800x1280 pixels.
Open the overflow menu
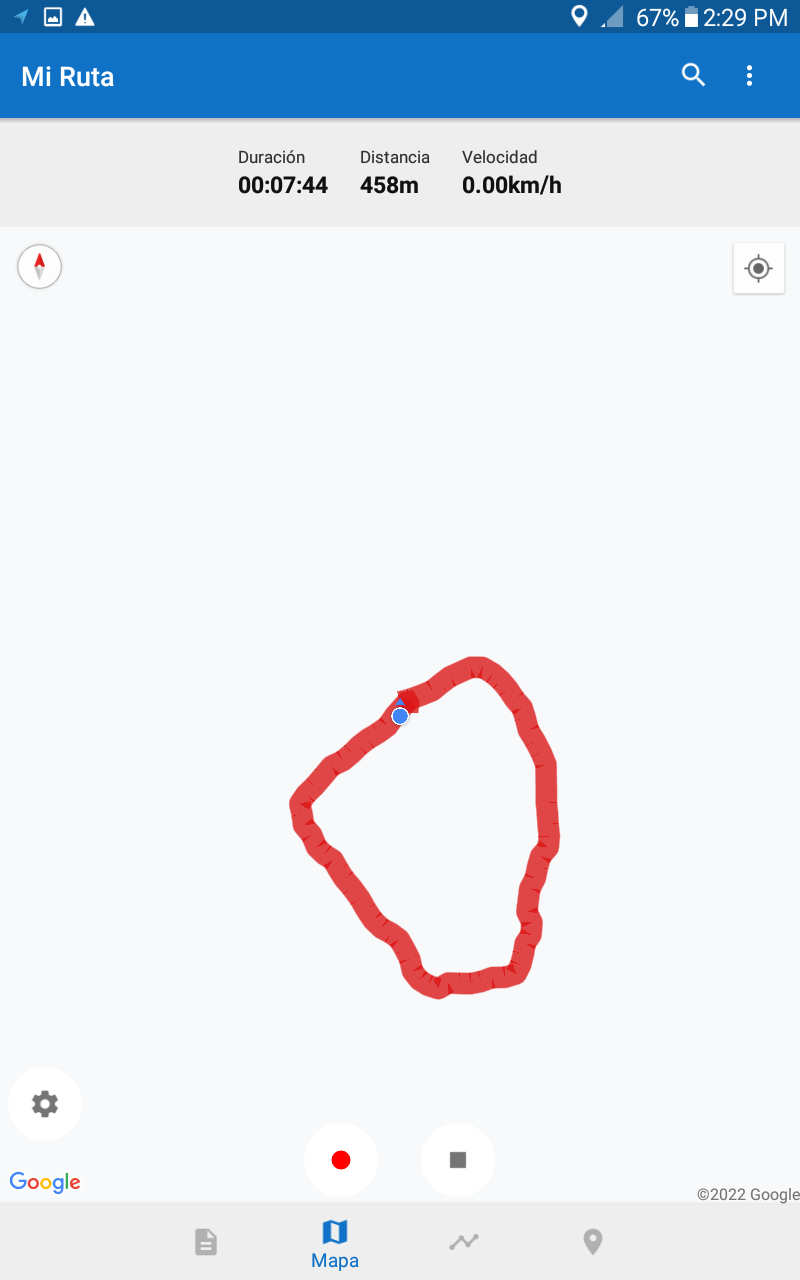(749, 75)
